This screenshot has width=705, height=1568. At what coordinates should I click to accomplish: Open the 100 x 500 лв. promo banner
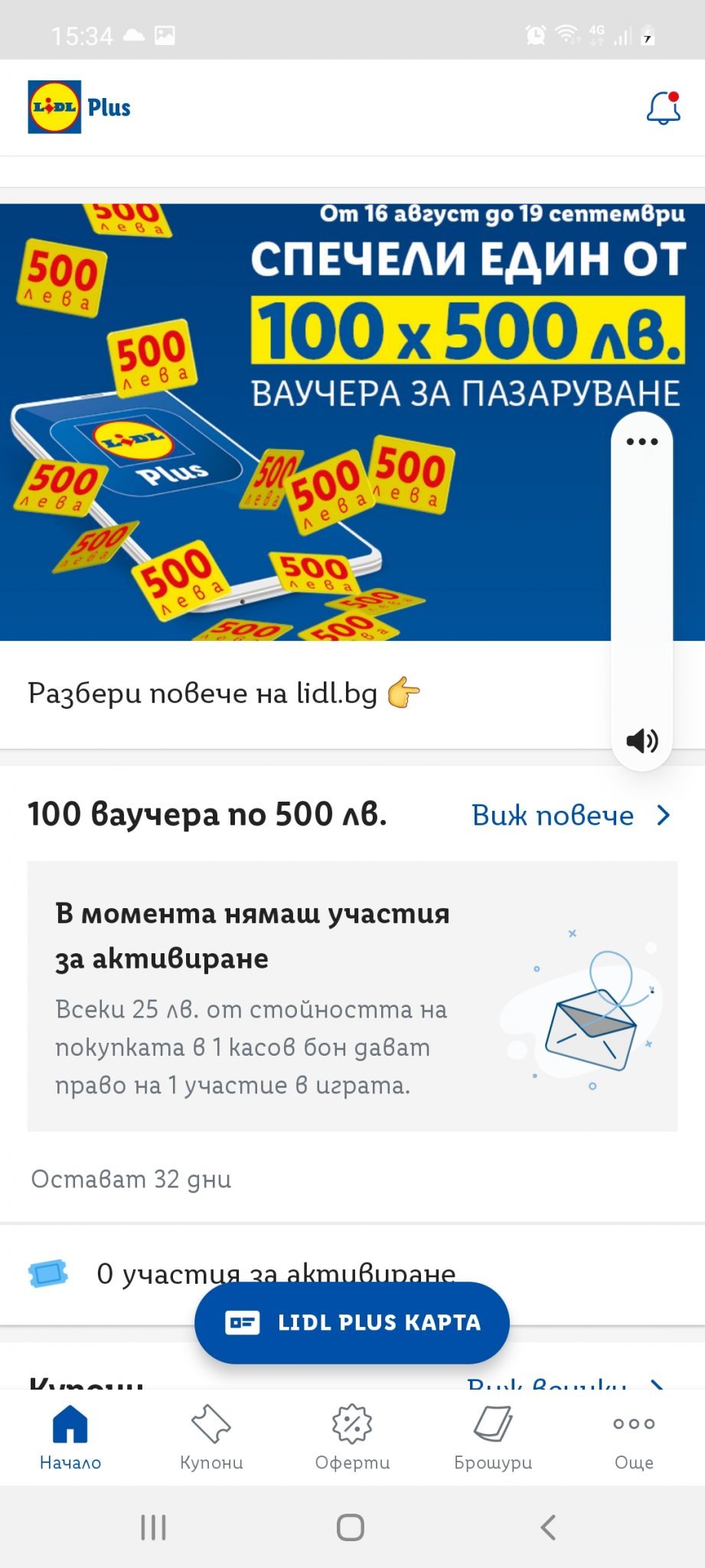(306, 421)
